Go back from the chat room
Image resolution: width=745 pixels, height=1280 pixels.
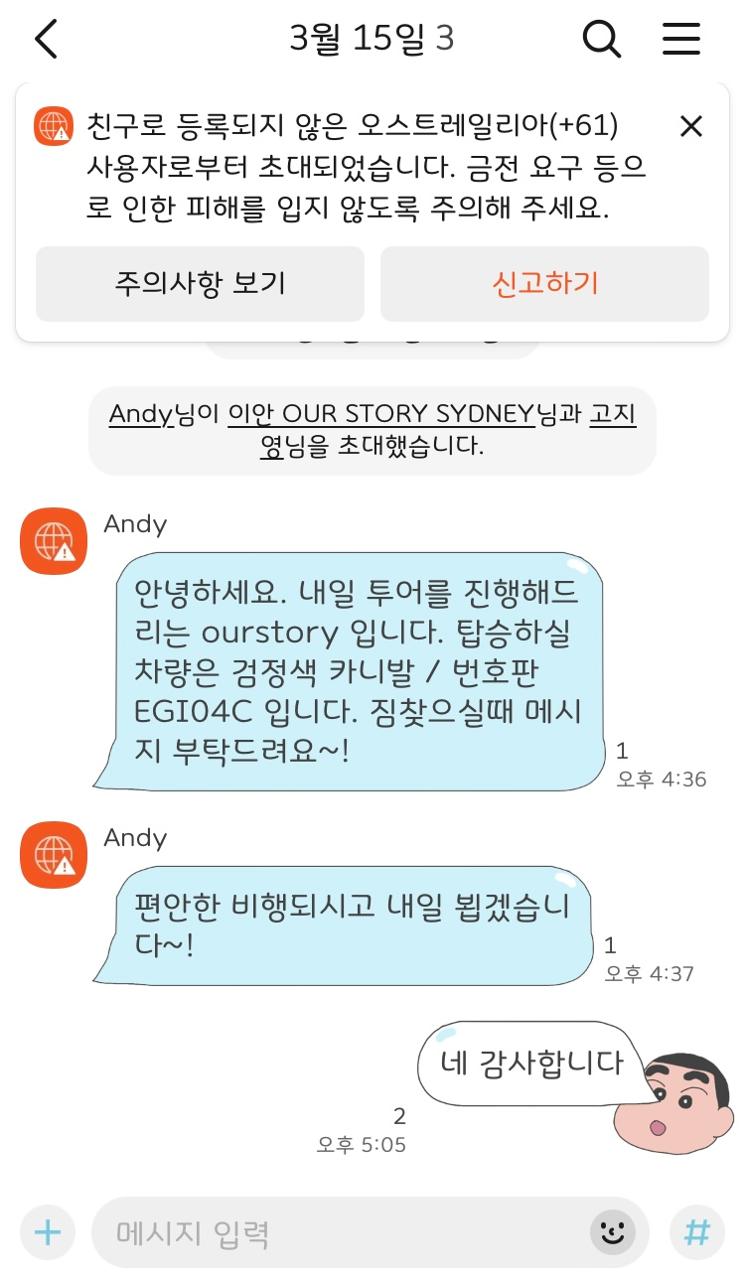pos(46,40)
